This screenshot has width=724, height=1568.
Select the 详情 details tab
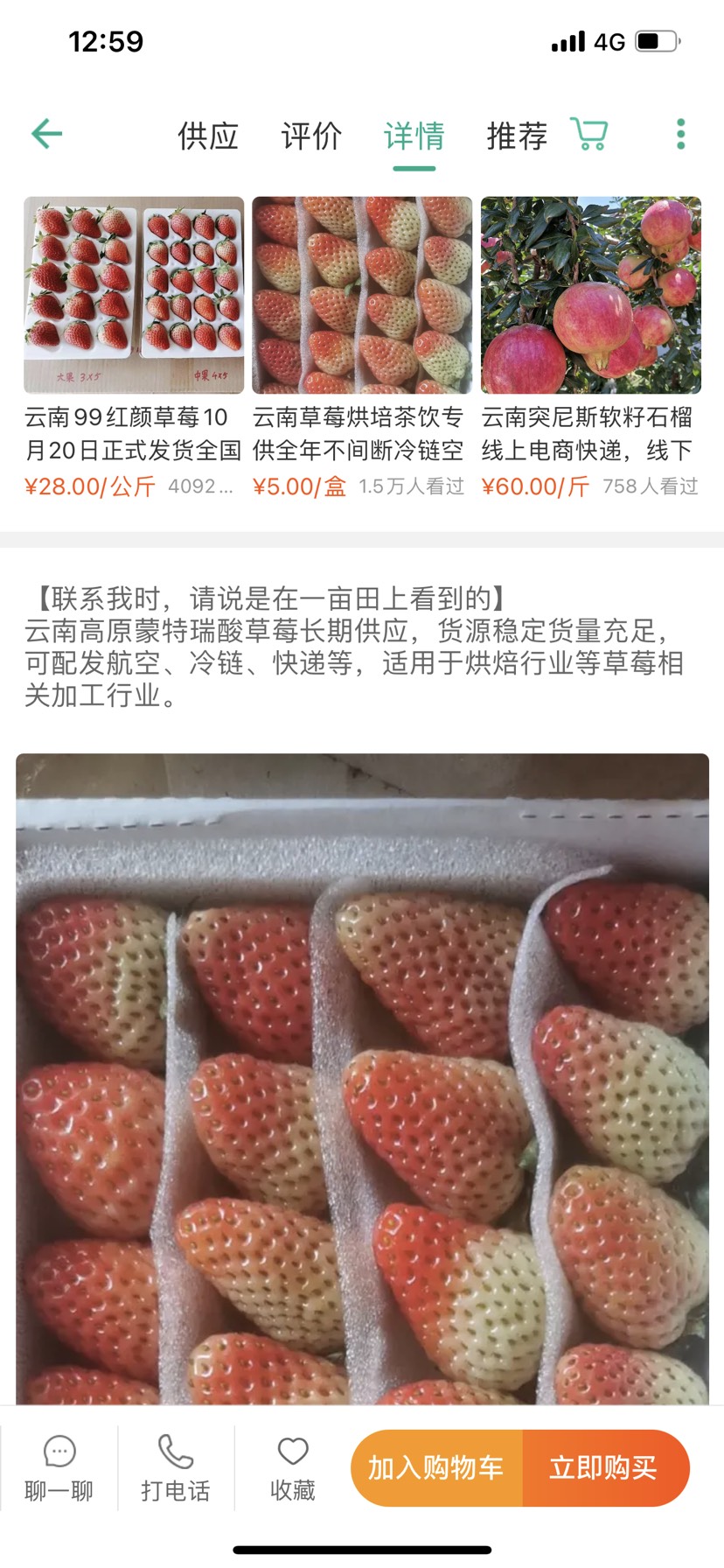[x=414, y=136]
